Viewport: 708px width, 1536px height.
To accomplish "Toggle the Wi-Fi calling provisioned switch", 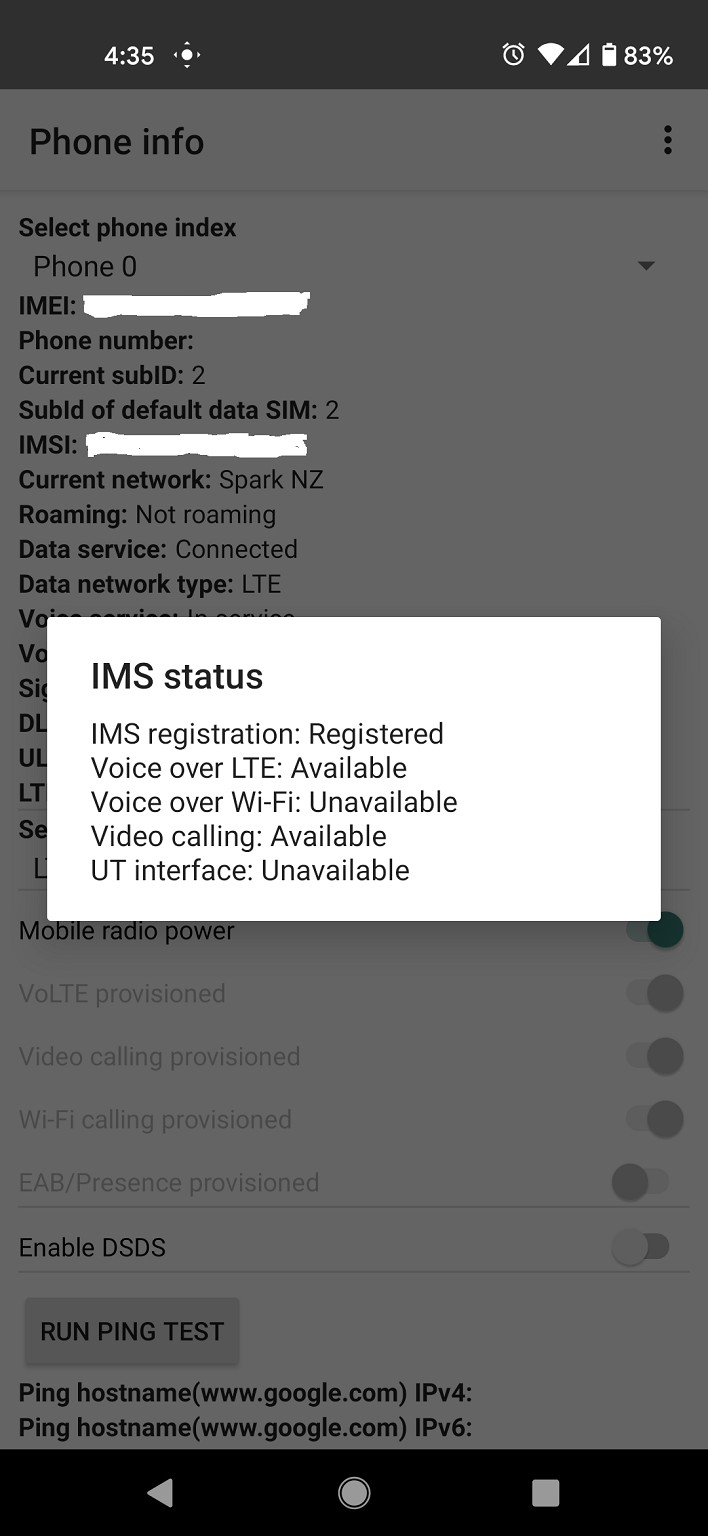I will pos(655,1119).
